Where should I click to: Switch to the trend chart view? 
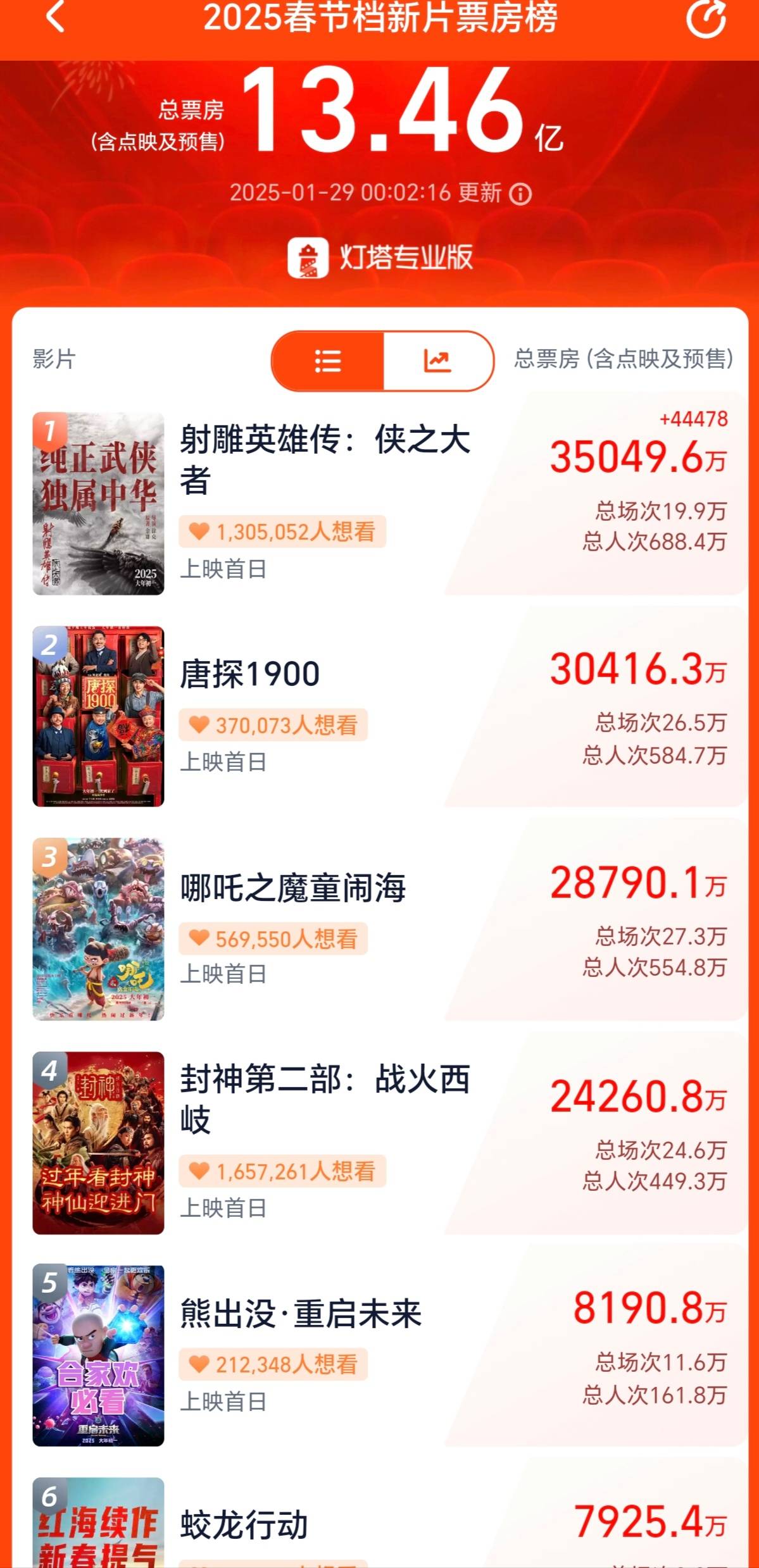tap(437, 361)
